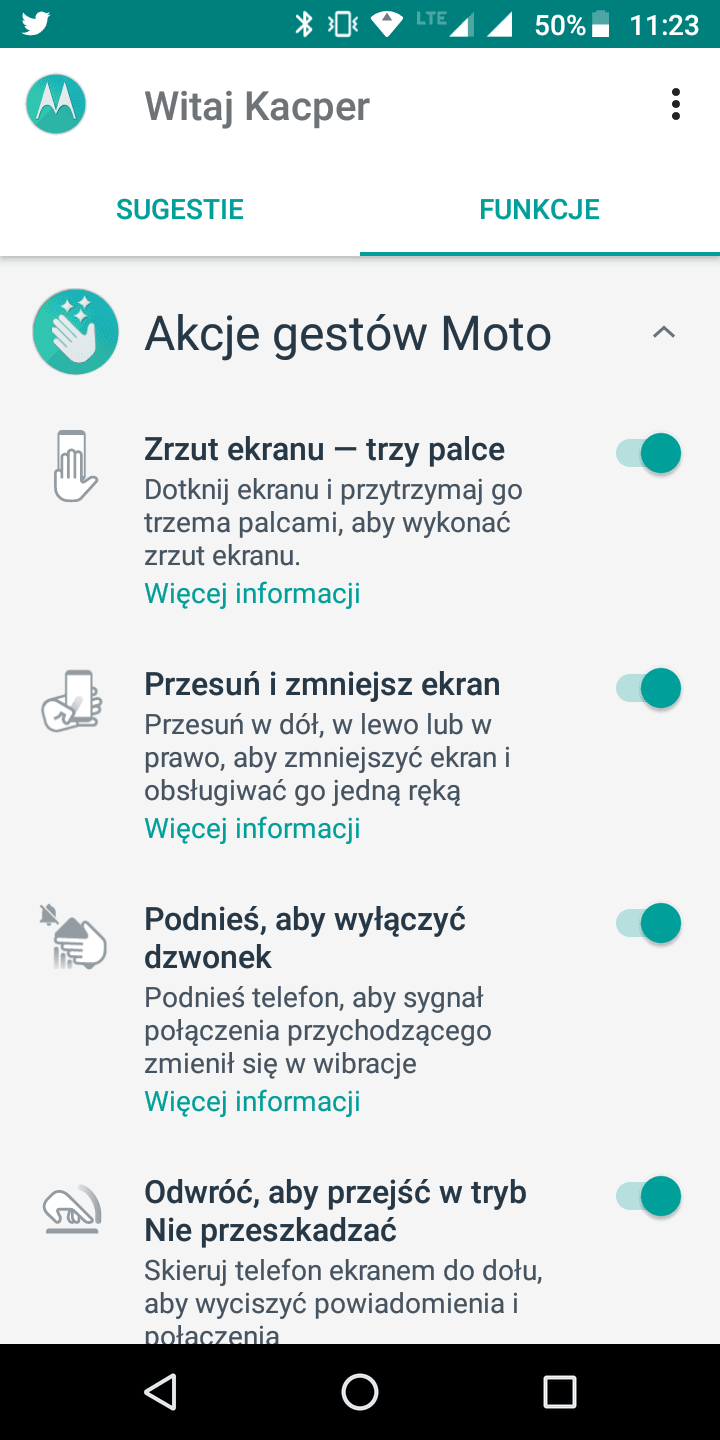Collapse the Akcje gestów Moto section

click(x=663, y=333)
